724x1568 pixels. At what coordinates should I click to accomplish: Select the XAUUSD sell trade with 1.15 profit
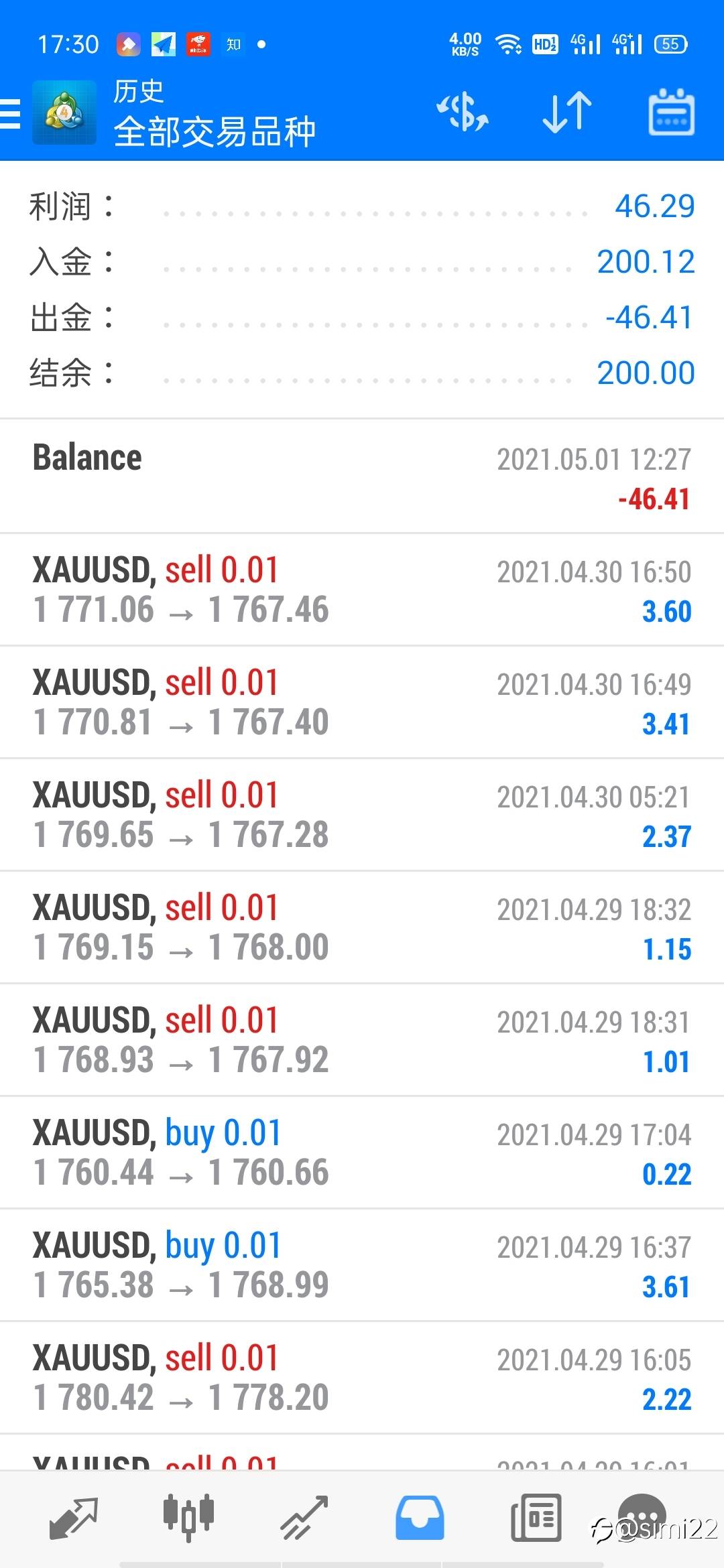362,927
